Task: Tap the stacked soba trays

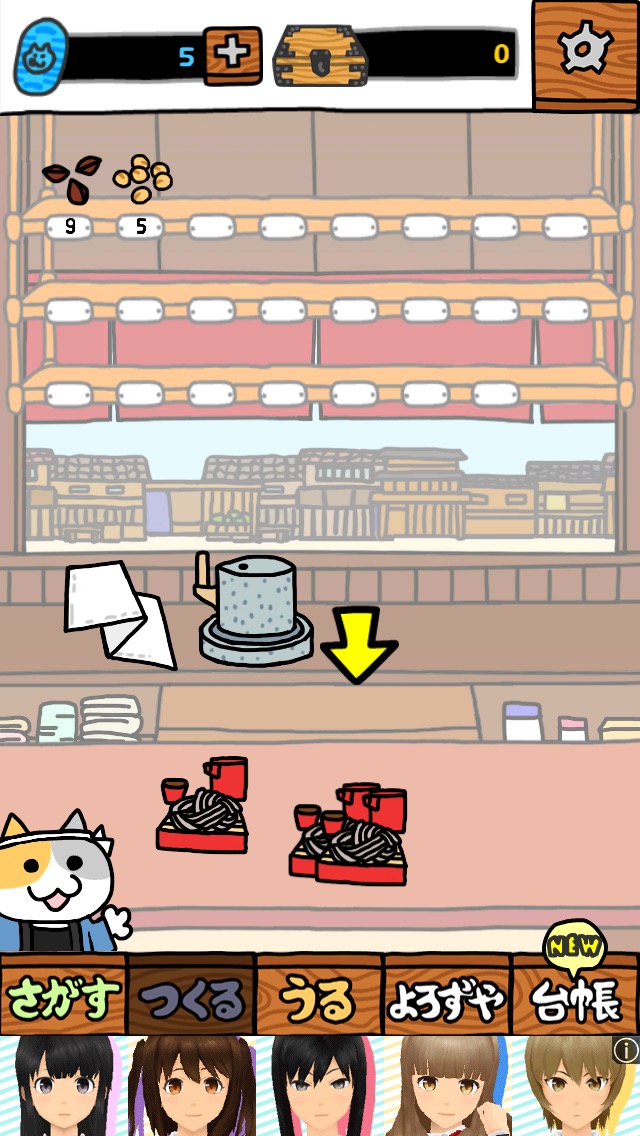Action: (352, 835)
